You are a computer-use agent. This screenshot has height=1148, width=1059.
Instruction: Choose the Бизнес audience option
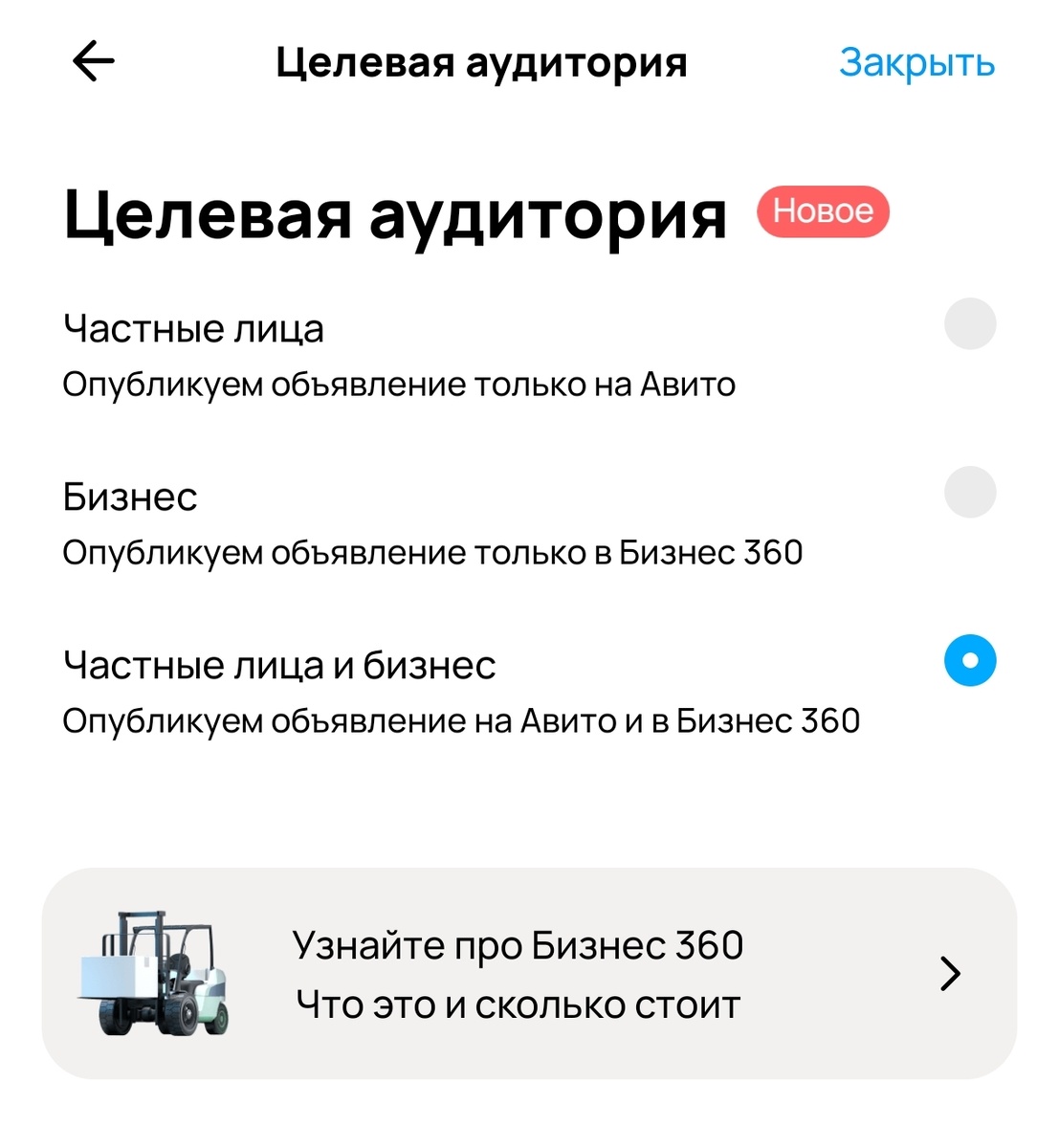[969, 493]
